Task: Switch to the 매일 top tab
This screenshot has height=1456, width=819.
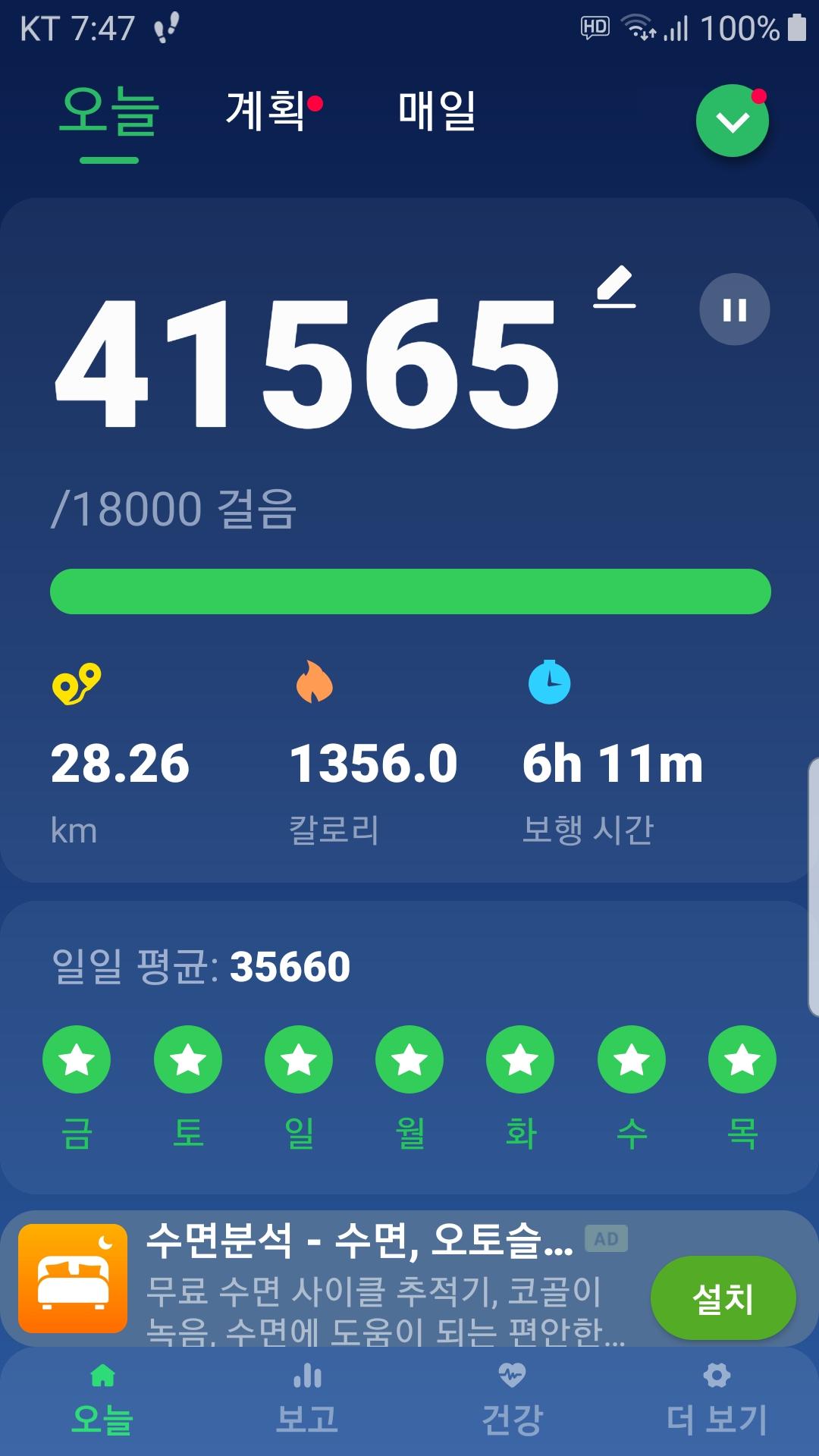Action: [437, 111]
